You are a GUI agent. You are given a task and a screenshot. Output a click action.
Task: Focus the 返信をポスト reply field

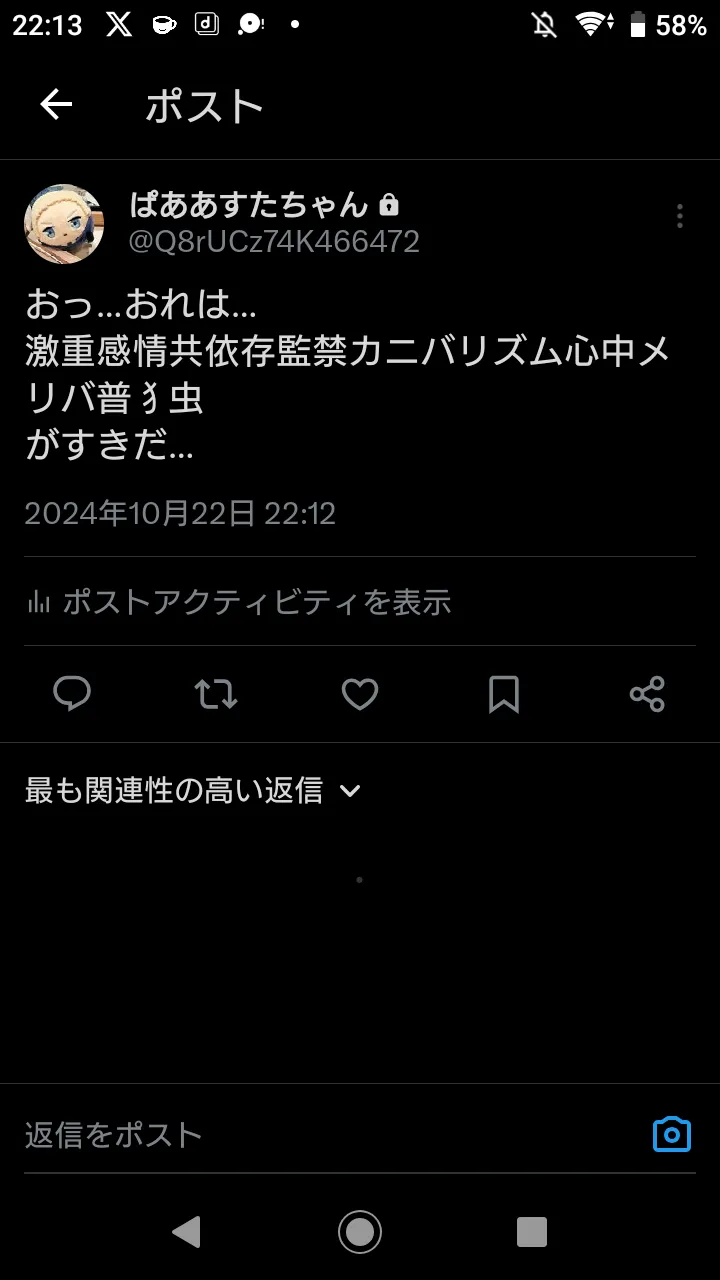click(x=330, y=1135)
